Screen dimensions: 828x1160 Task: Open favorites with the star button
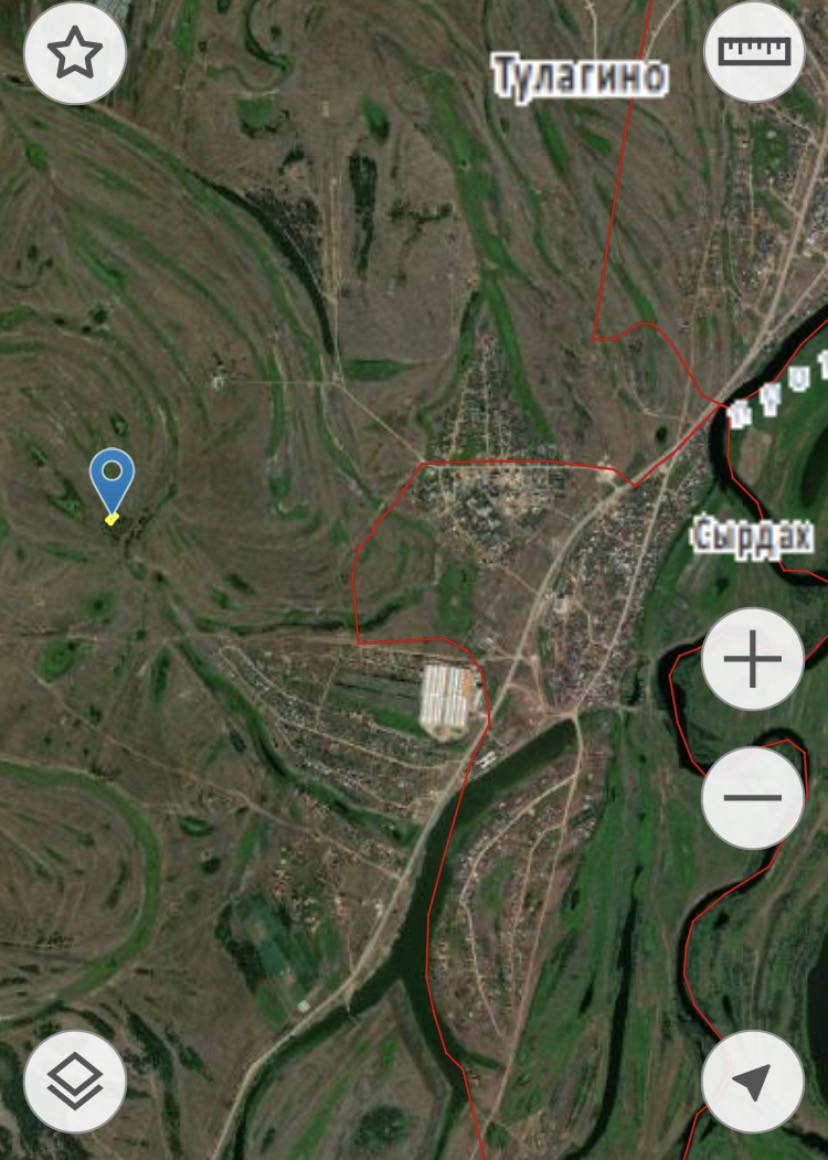[75, 53]
